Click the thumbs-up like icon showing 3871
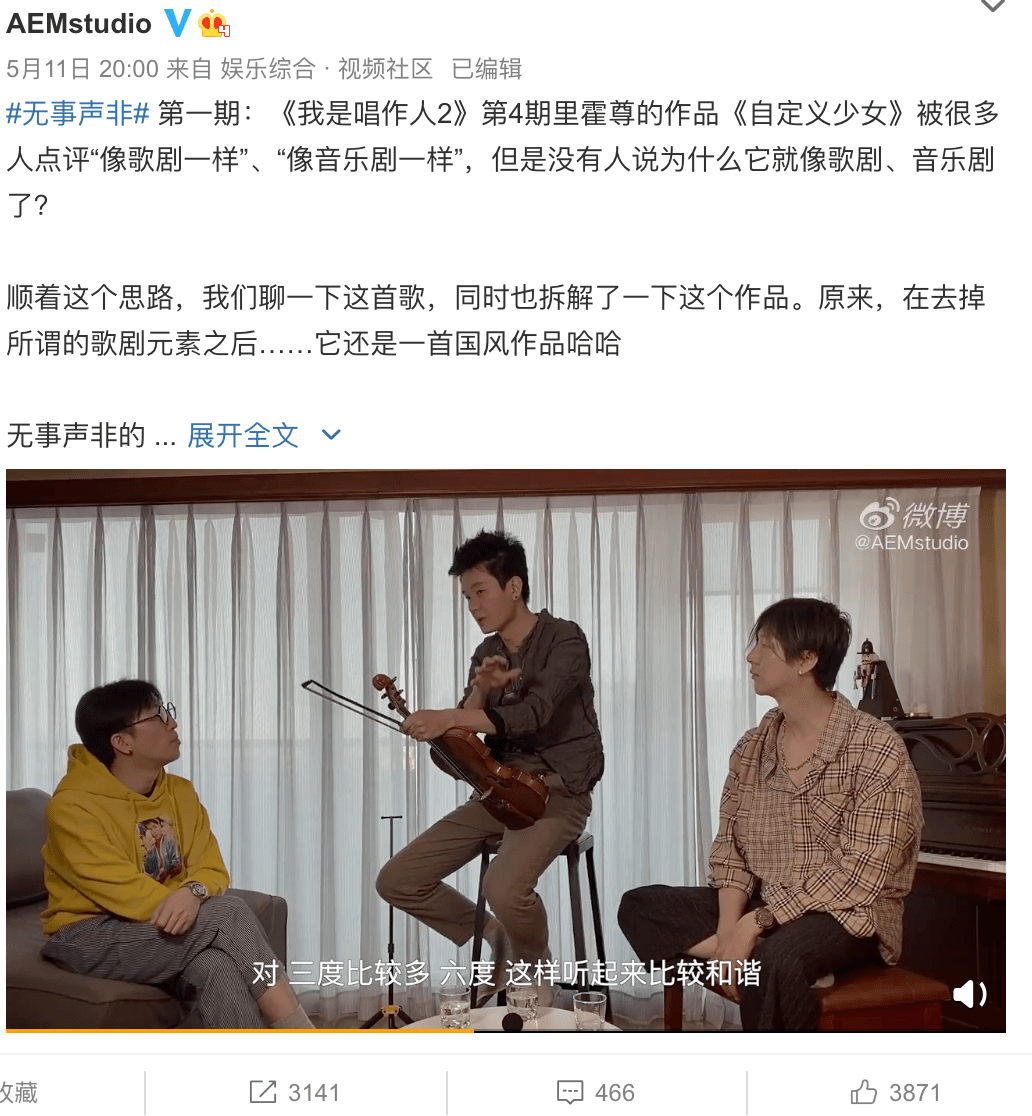 tap(862, 1091)
